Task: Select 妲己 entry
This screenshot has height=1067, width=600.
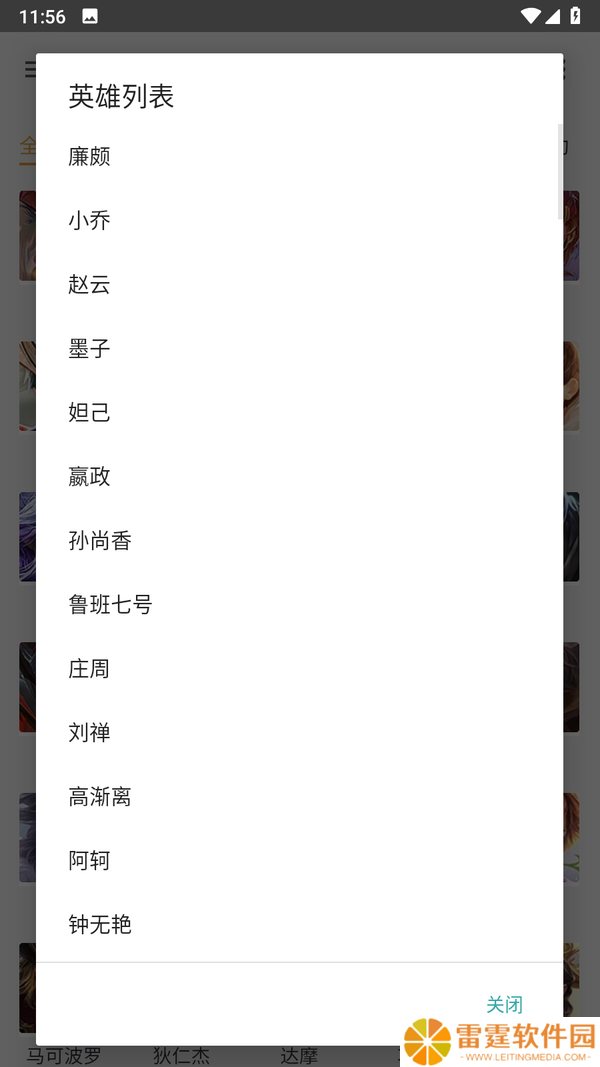Action: [299, 412]
